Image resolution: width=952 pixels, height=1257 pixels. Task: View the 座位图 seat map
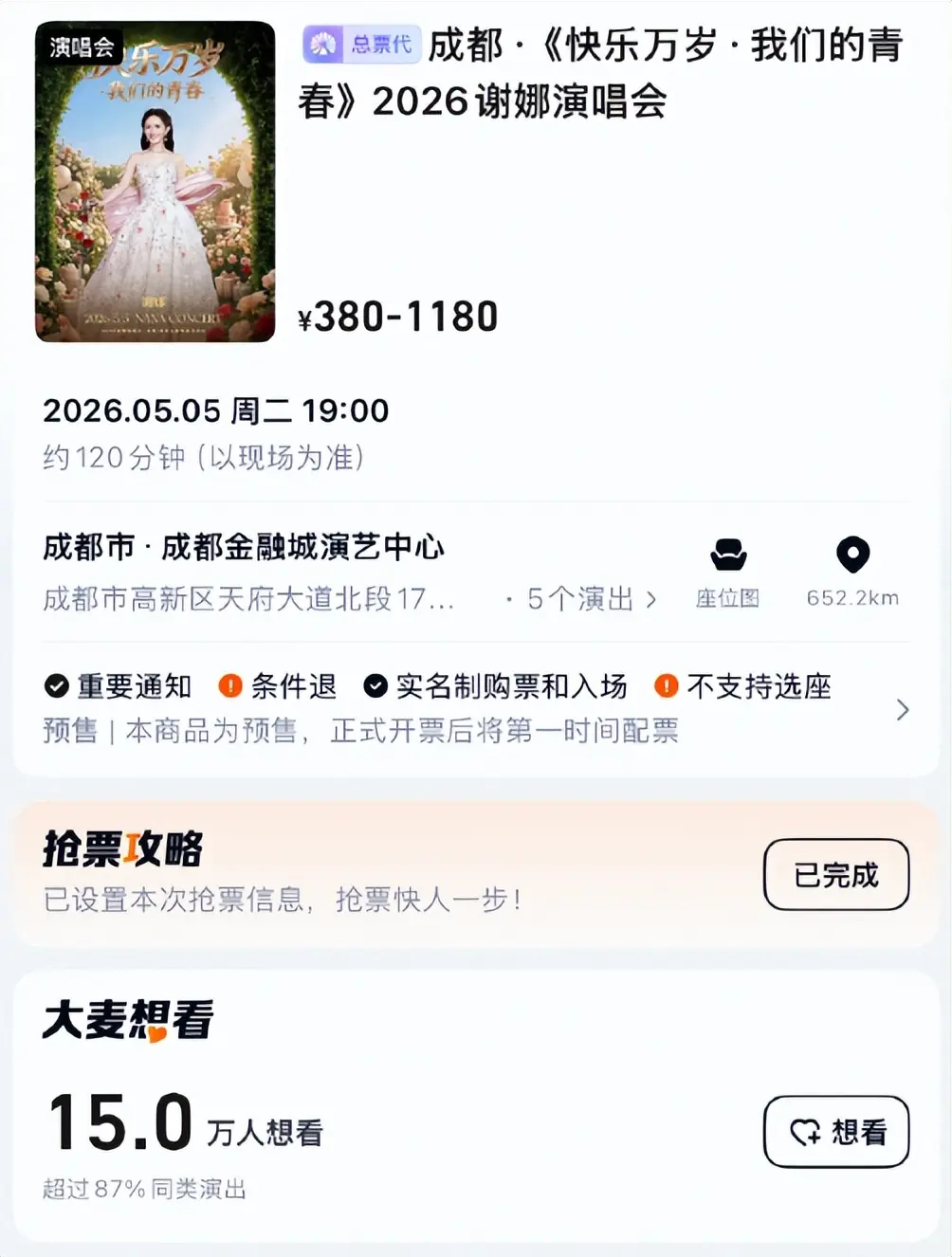pos(728,570)
